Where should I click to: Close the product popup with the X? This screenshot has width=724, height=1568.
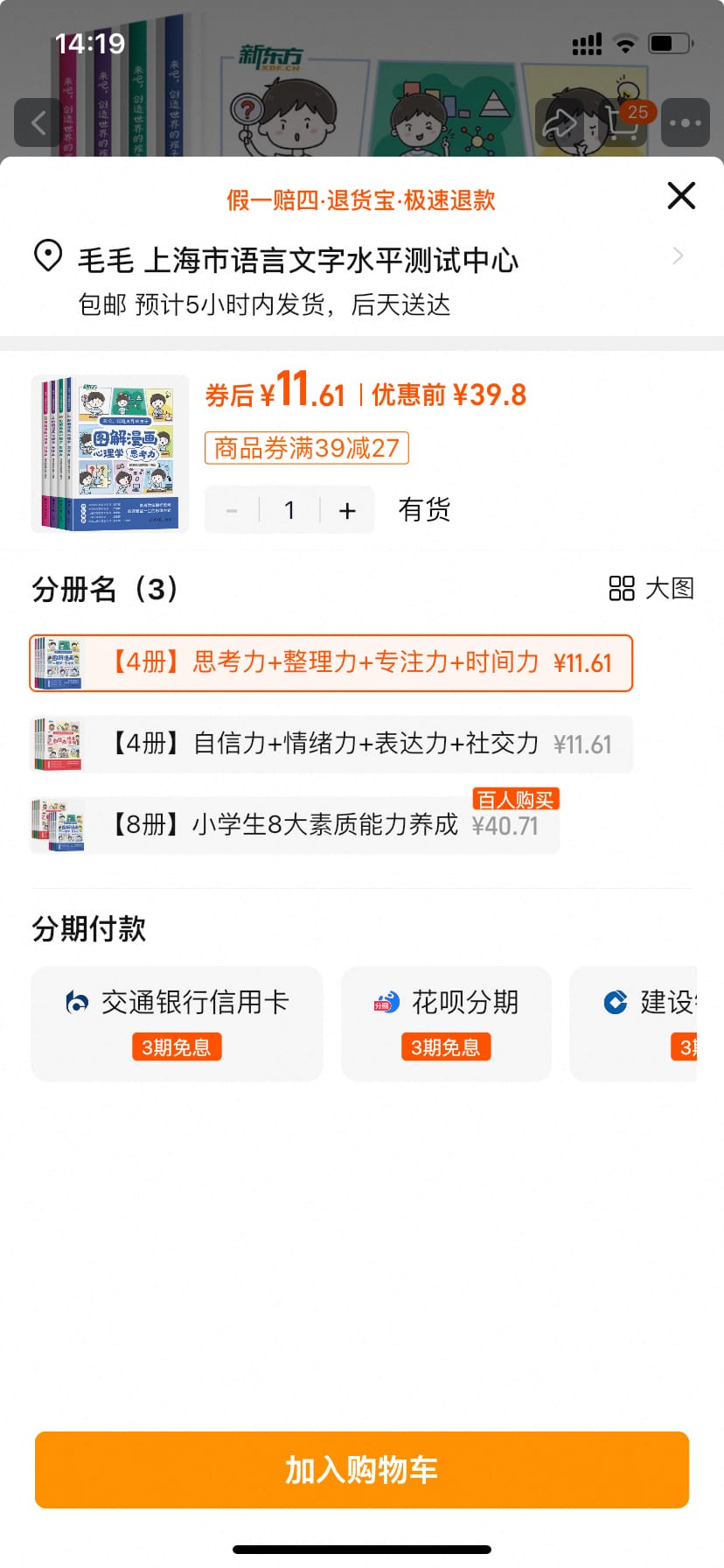(680, 196)
